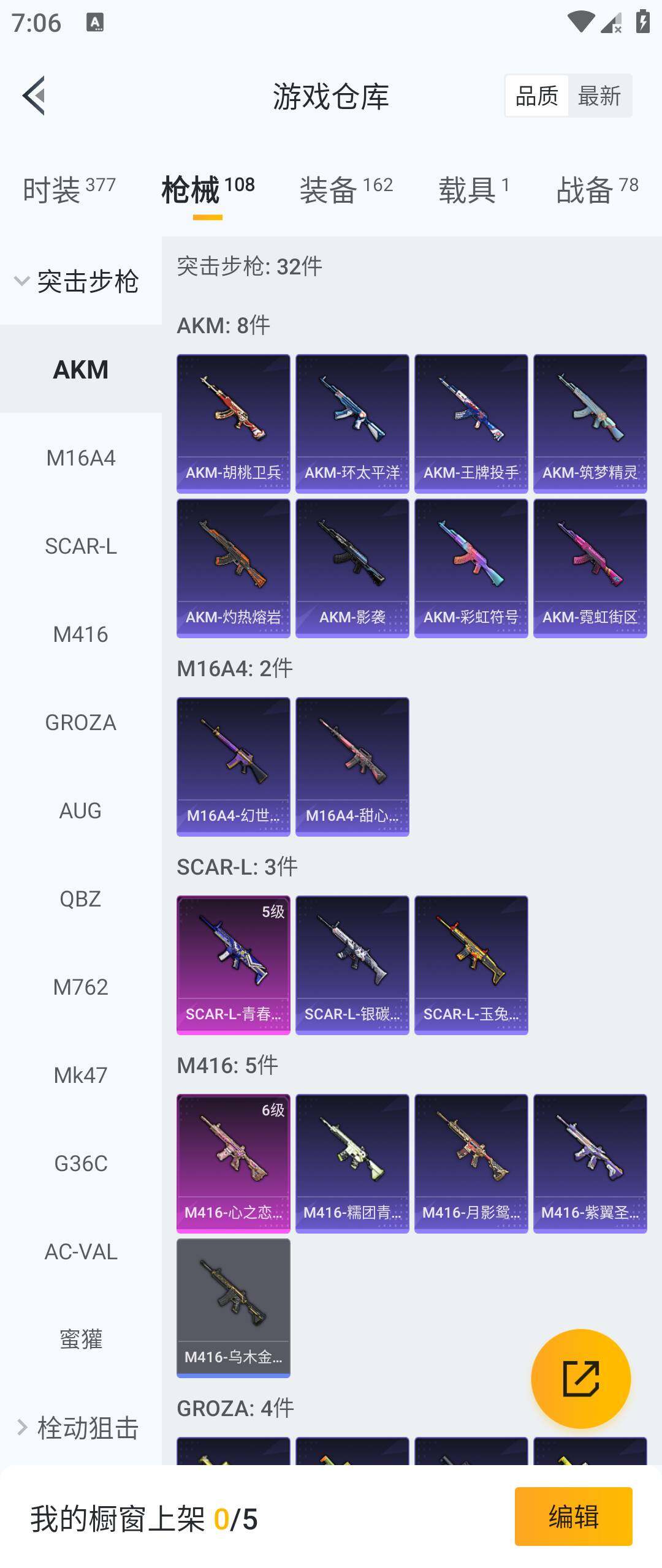662x1568 pixels.
Task: View the level 6 M416-心之恋 skin
Action: click(233, 1163)
